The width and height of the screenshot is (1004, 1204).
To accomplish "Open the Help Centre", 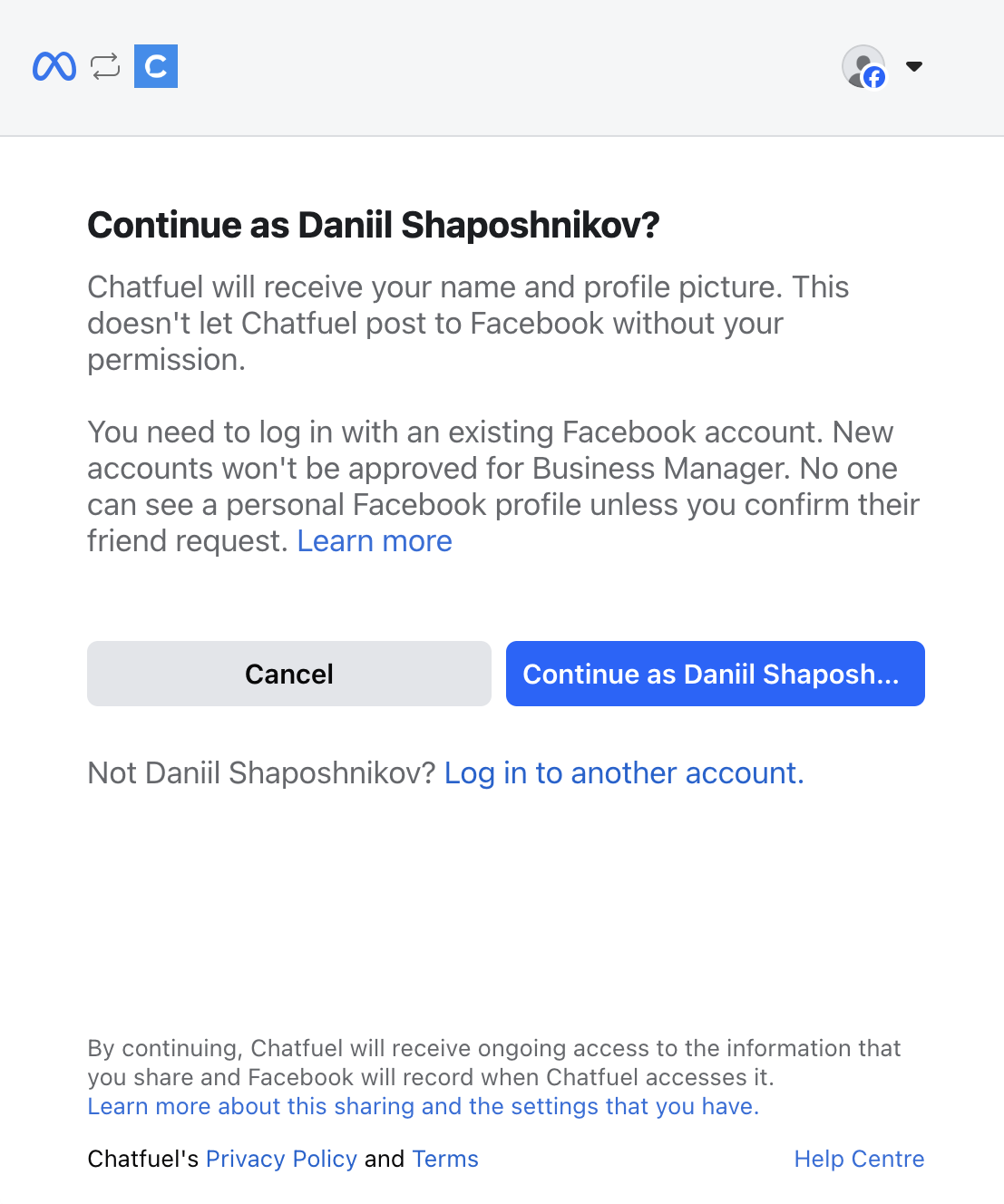I will coord(858,1159).
